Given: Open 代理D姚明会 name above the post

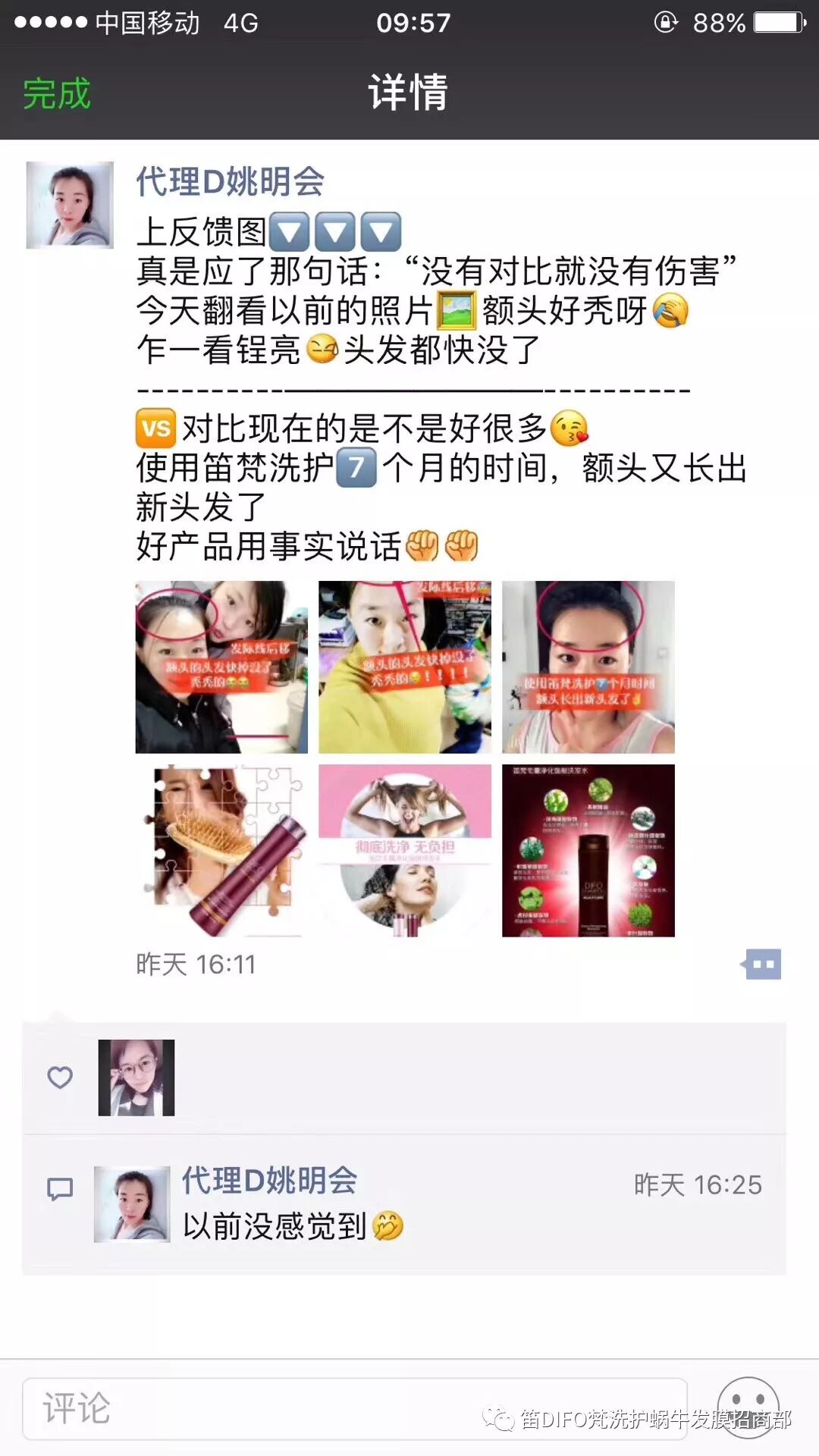Looking at the screenshot, I should click(x=230, y=182).
